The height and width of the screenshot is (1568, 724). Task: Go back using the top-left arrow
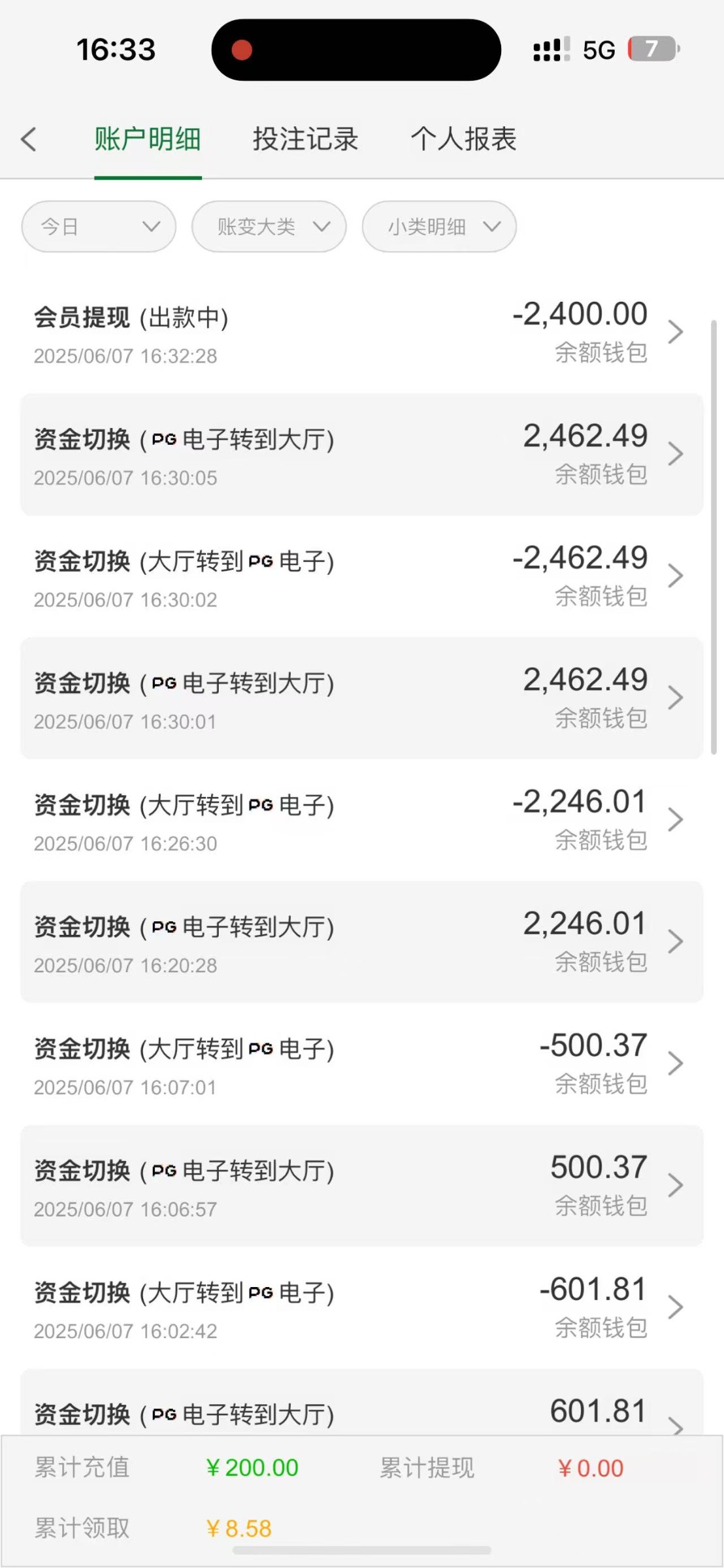[x=29, y=139]
